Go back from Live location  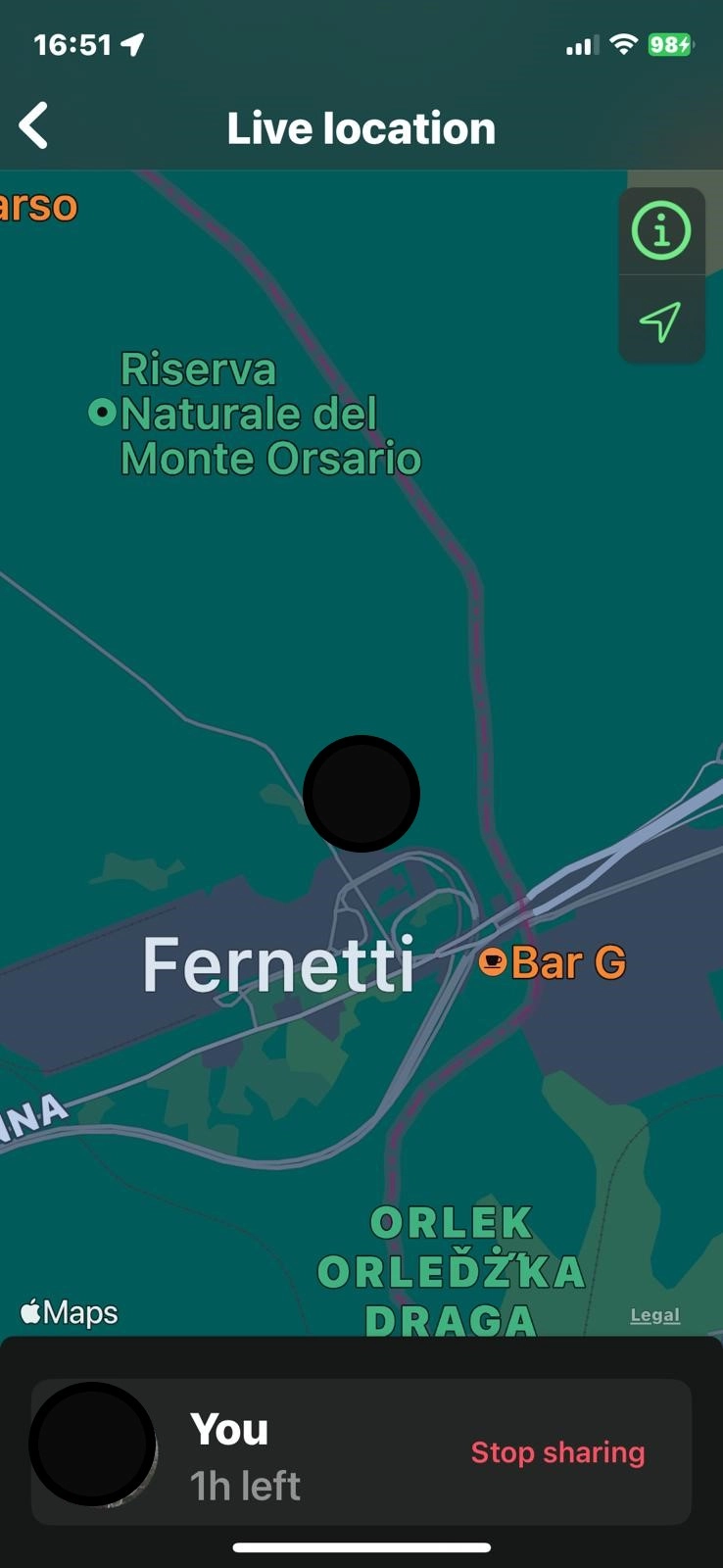(x=34, y=126)
